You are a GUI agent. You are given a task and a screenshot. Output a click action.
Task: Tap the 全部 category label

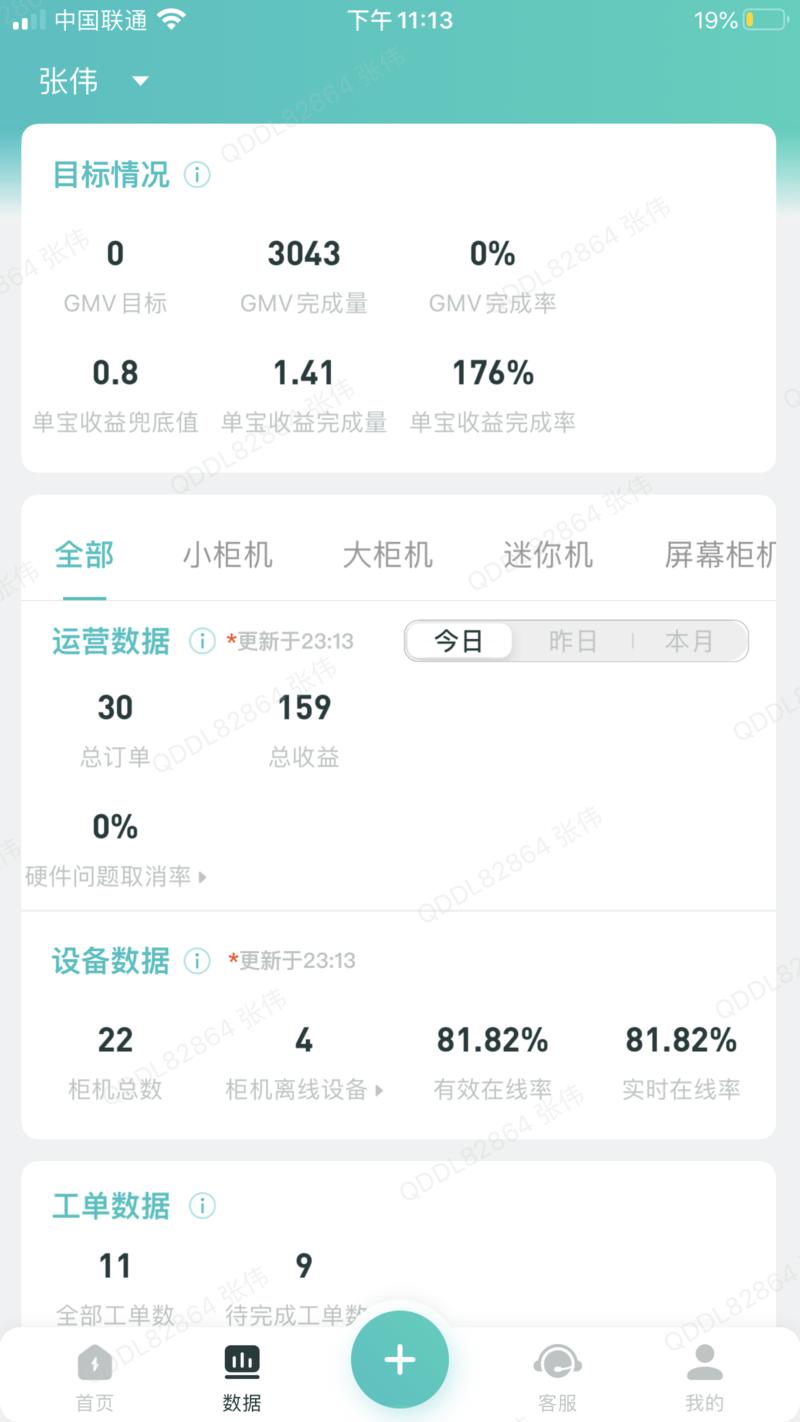83,555
